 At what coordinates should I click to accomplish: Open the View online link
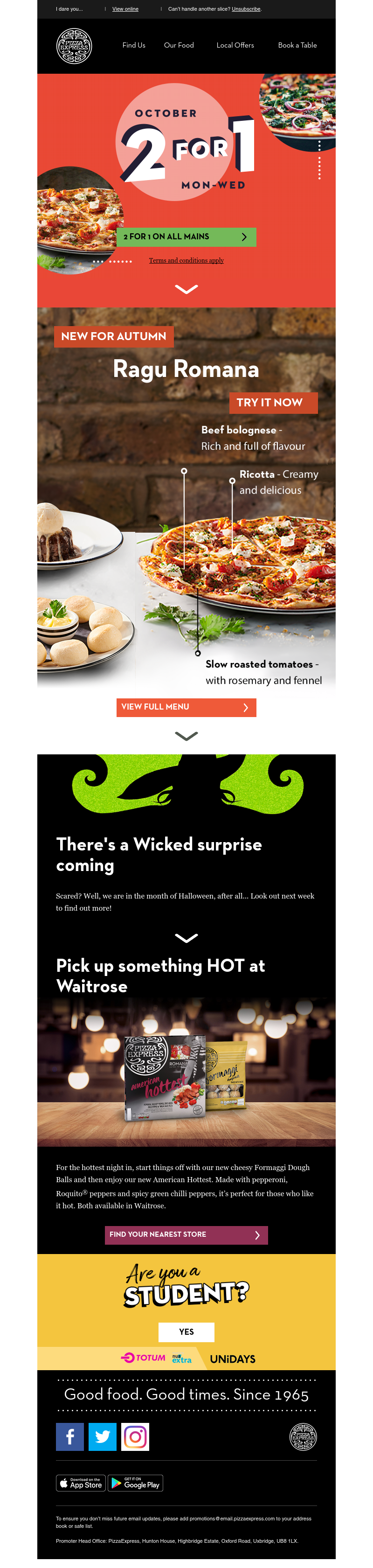(x=125, y=9)
